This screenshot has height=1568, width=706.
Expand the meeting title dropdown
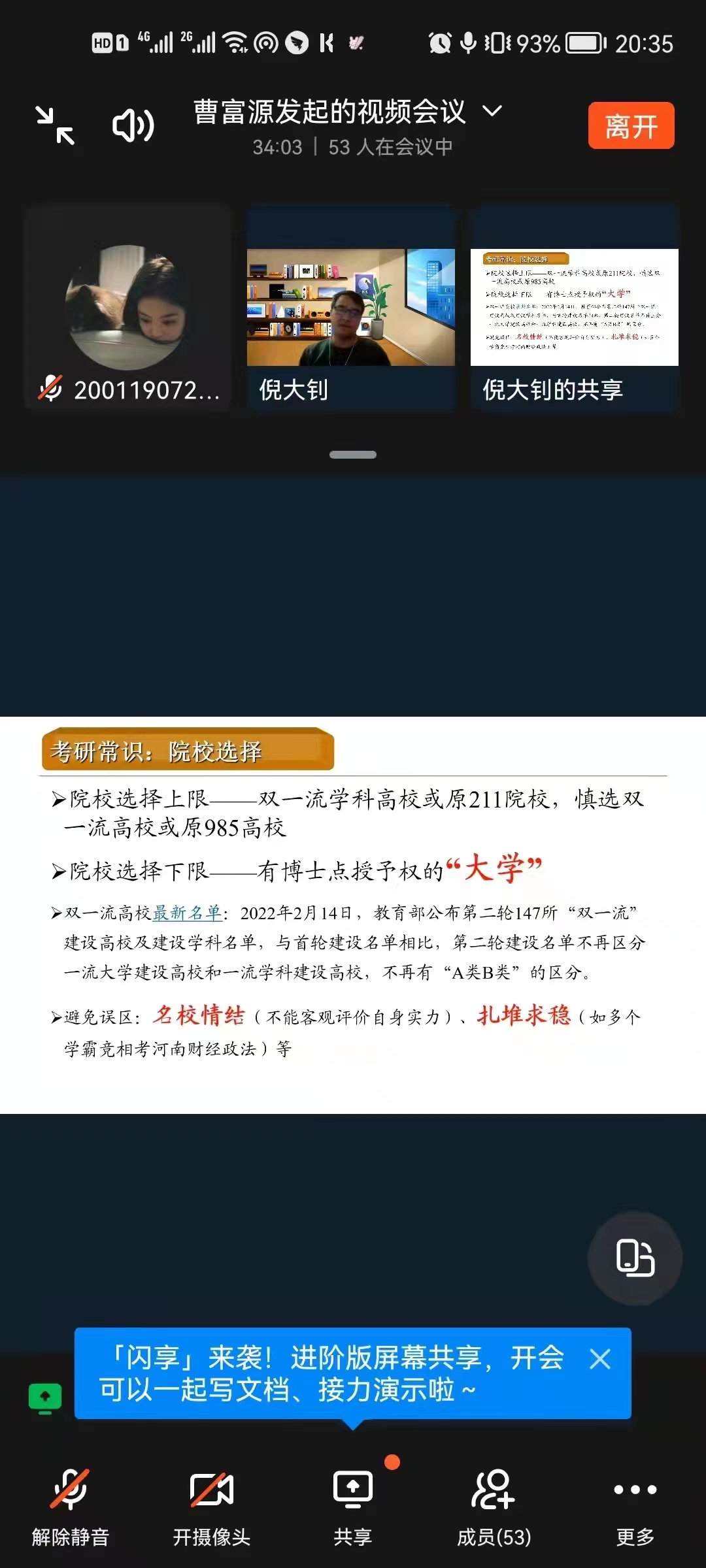492,111
